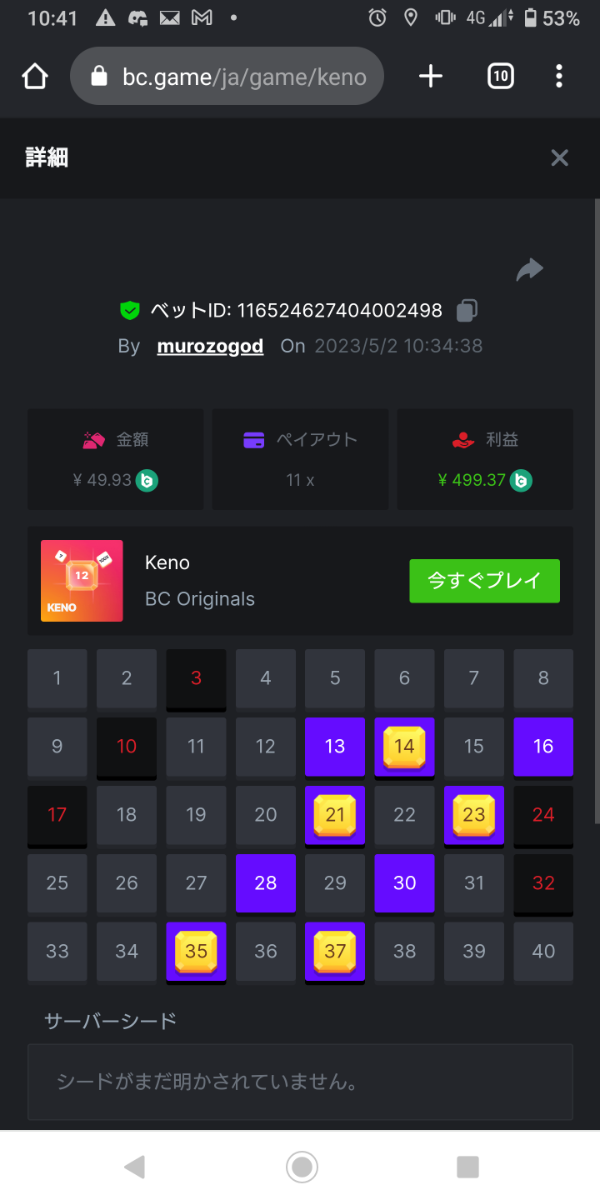Add a new browser tab

coord(430,76)
